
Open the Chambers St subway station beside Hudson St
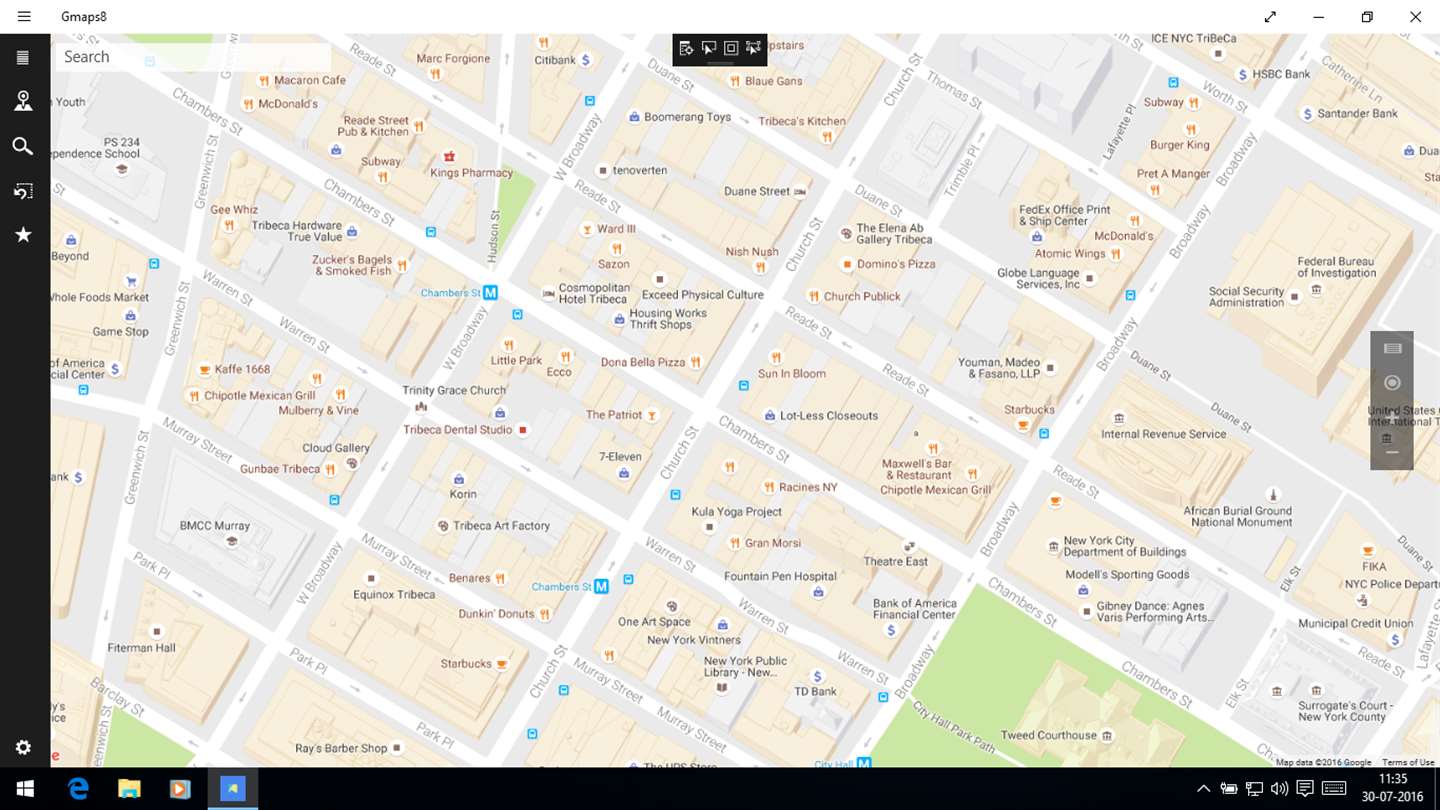[x=490, y=293]
